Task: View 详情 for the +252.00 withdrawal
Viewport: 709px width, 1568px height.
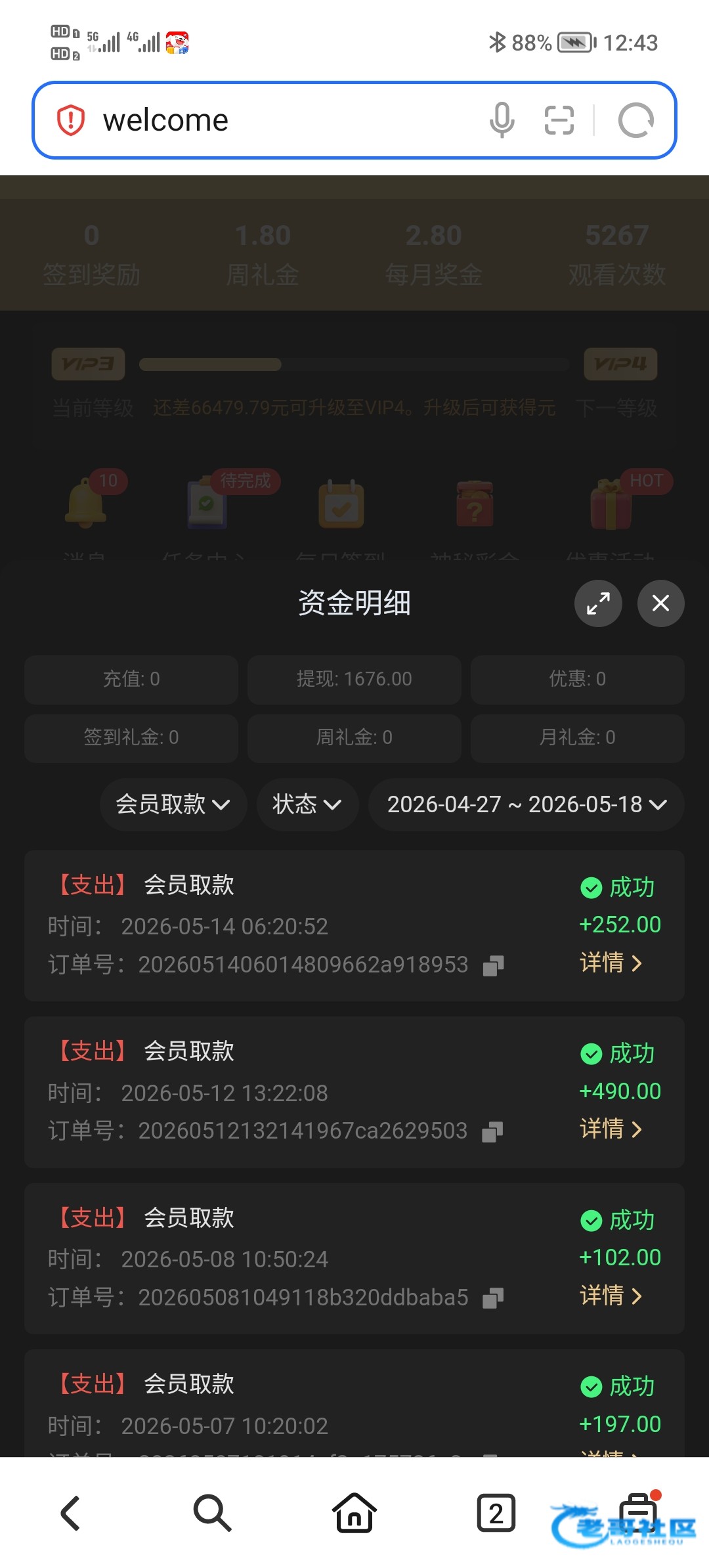Action: tap(611, 963)
